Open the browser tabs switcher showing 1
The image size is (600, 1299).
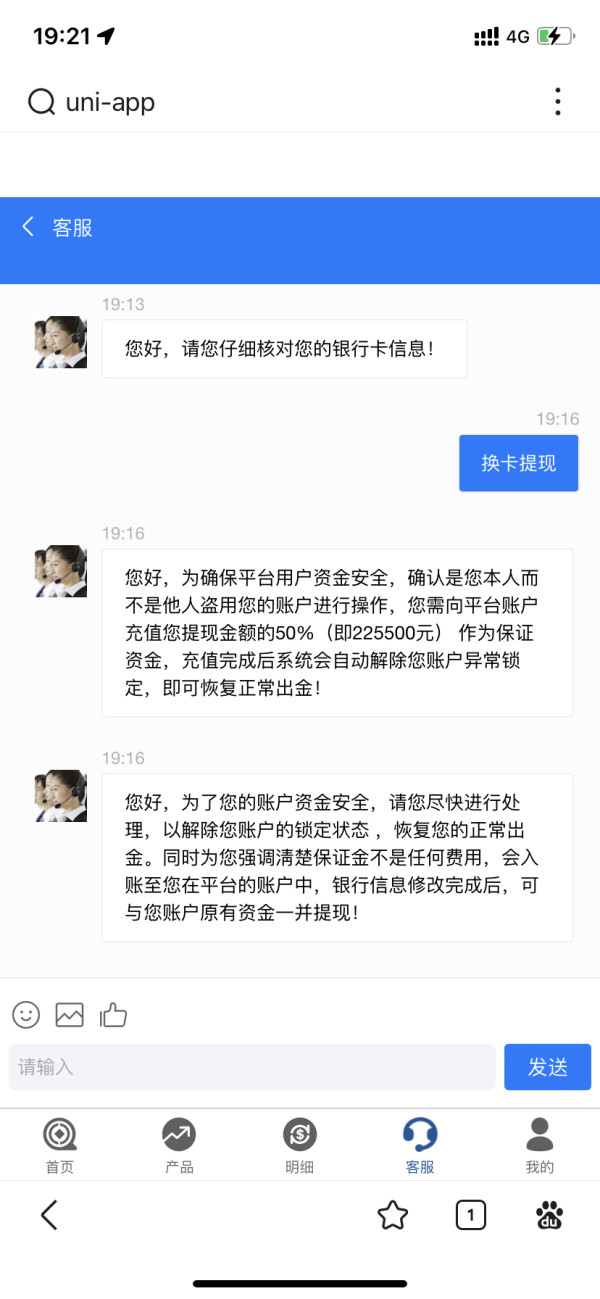tap(471, 1215)
